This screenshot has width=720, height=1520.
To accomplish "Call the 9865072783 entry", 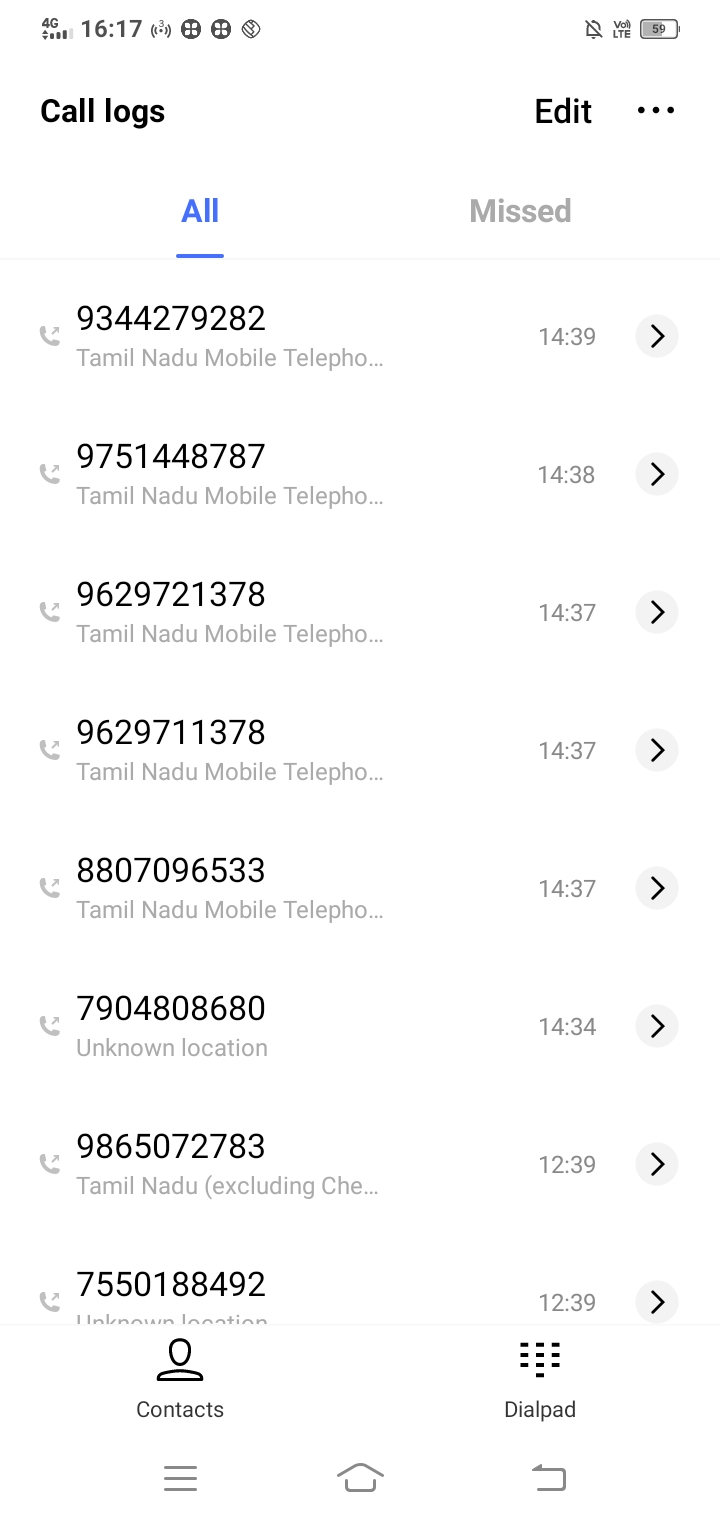I will tap(318, 1164).
